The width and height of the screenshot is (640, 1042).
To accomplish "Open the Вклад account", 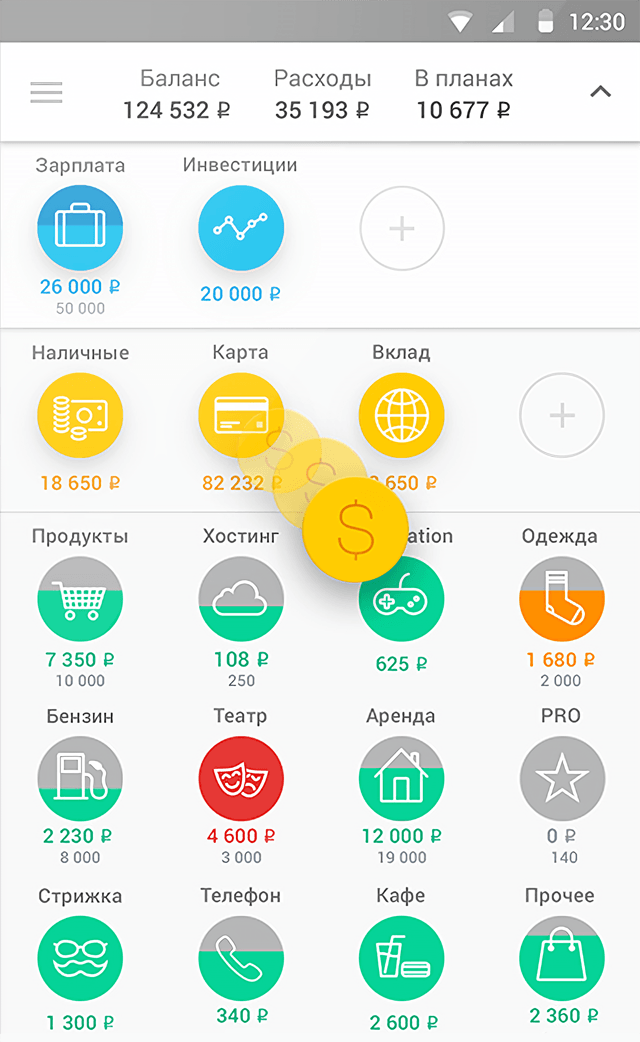I will [401, 415].
